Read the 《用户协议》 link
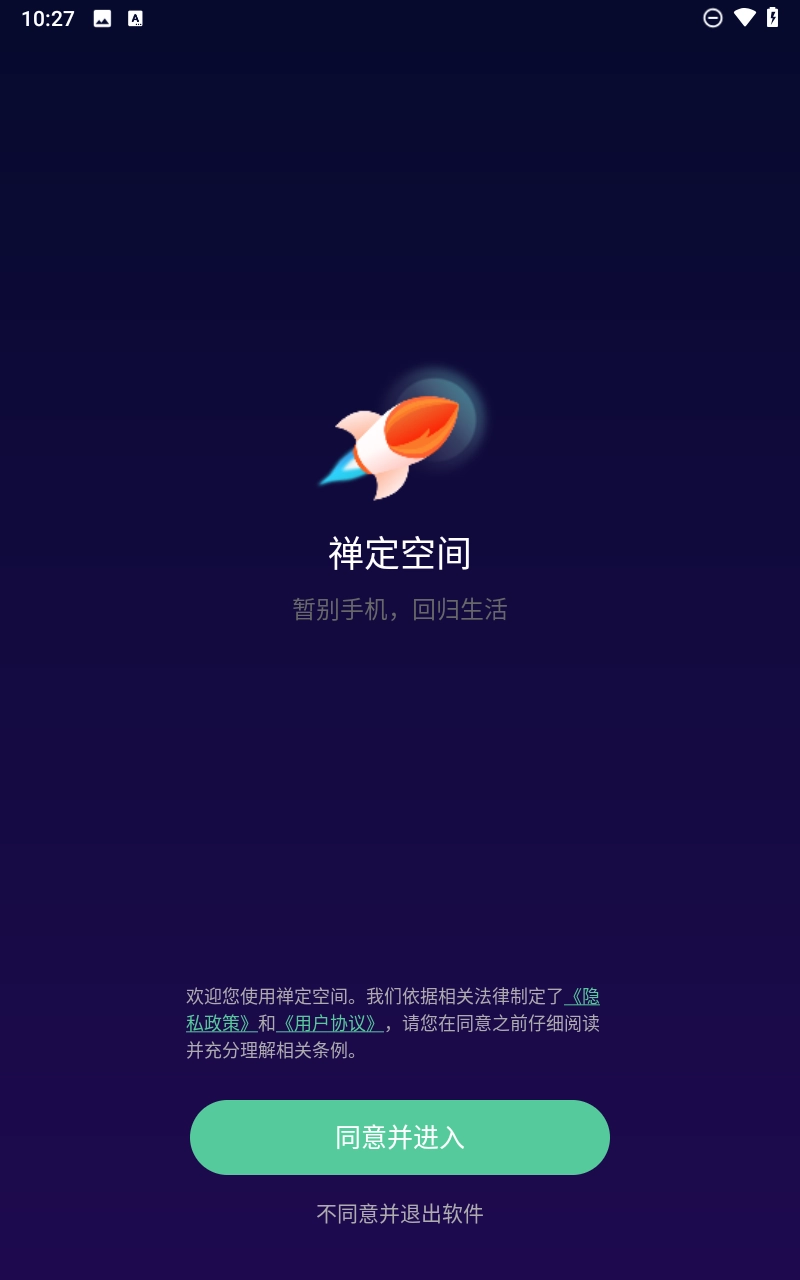Screen dimensions: 800x1280 pos(330,1023)
